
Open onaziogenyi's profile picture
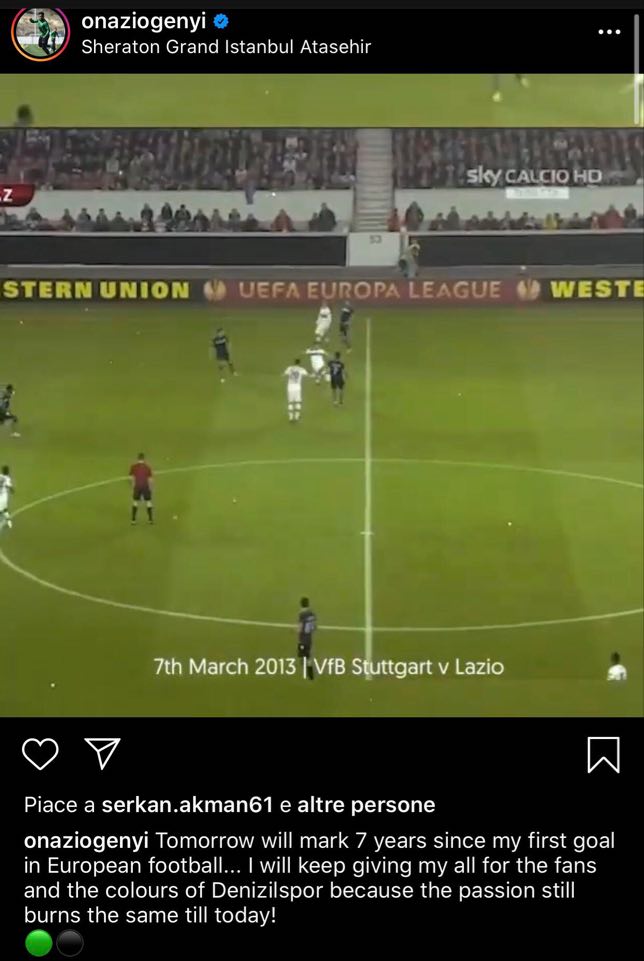click(x=40, y=33)
